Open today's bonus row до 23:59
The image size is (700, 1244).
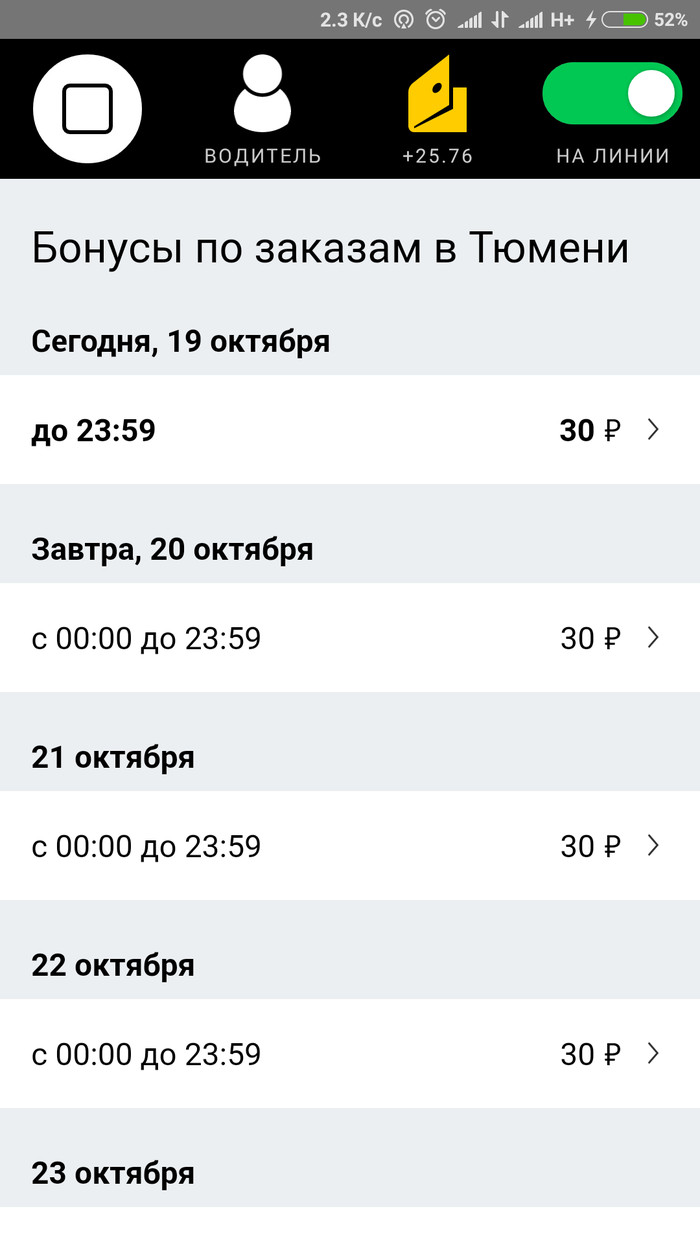point(350,430)
